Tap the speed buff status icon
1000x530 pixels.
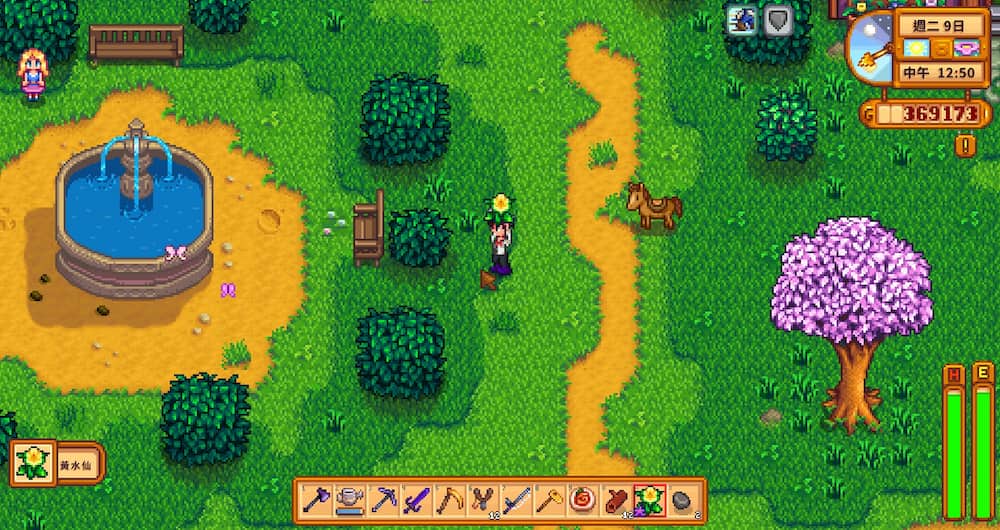coord(742,21)
